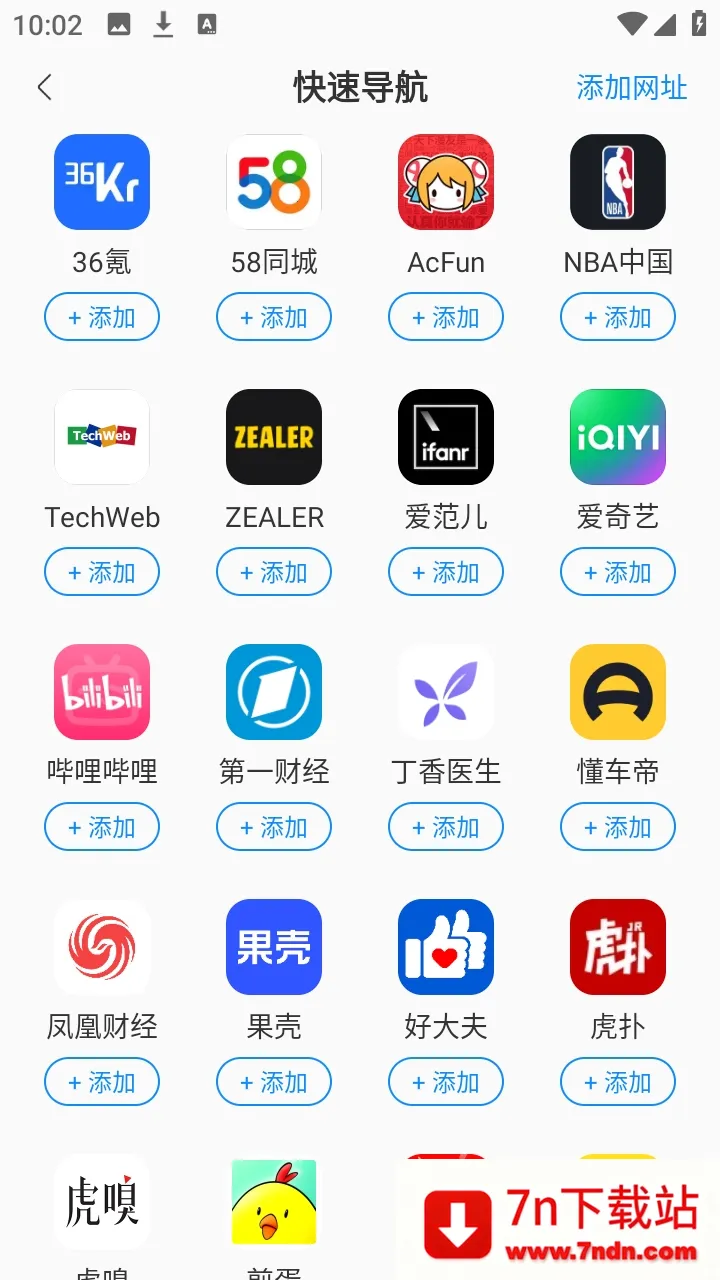
Task: Open the 添加网址 link
Action: coord(631,88)
